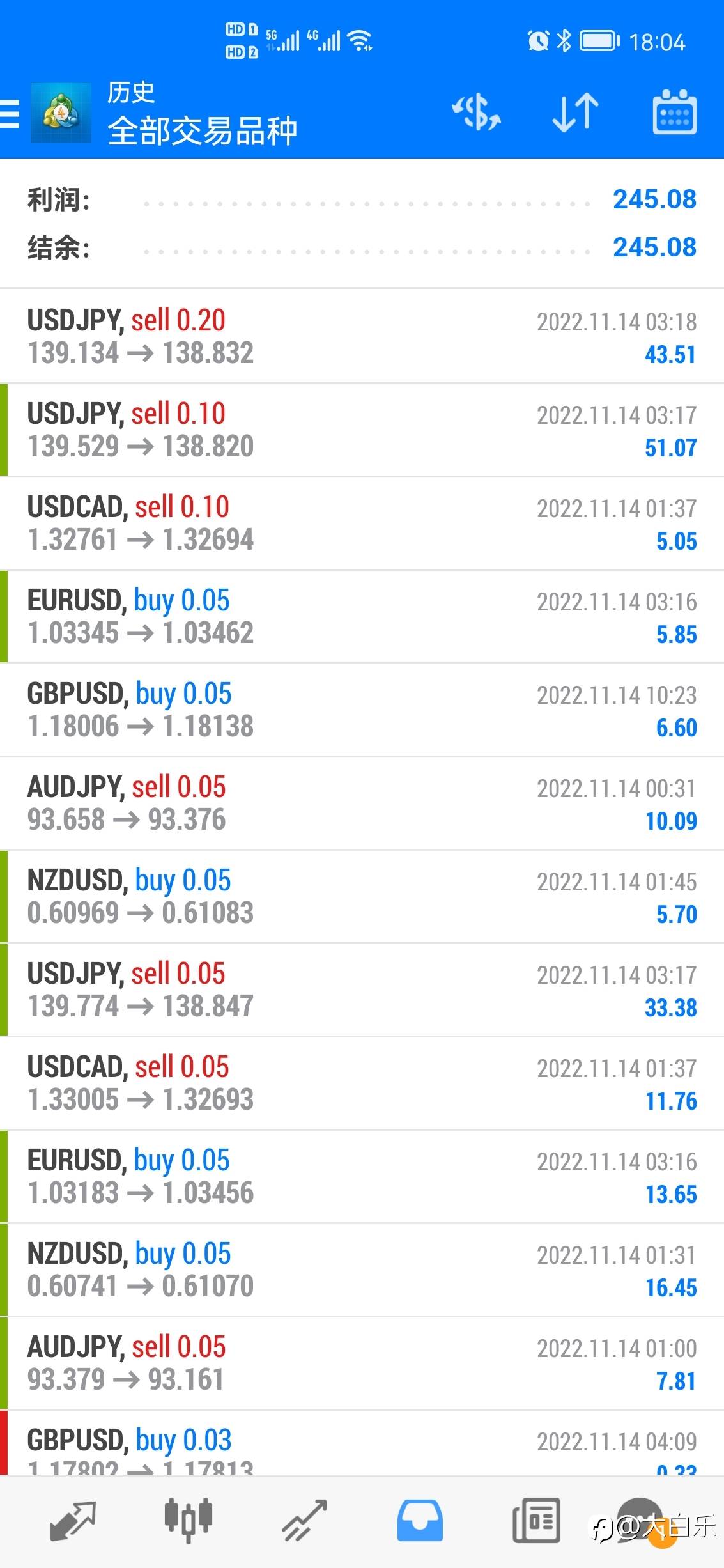
Task: Open the symbol filter dollar icon
Action: pos(477,113)
